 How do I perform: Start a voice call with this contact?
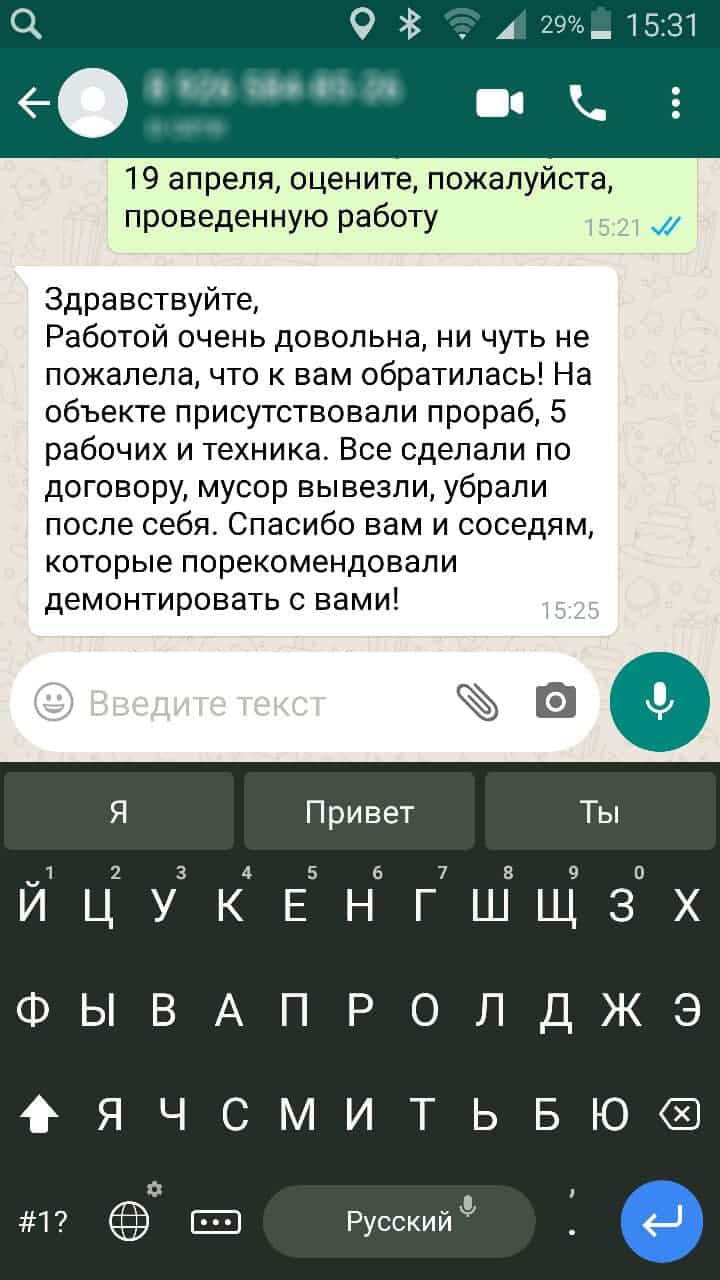pyautogui.click(x=587, y=103)
